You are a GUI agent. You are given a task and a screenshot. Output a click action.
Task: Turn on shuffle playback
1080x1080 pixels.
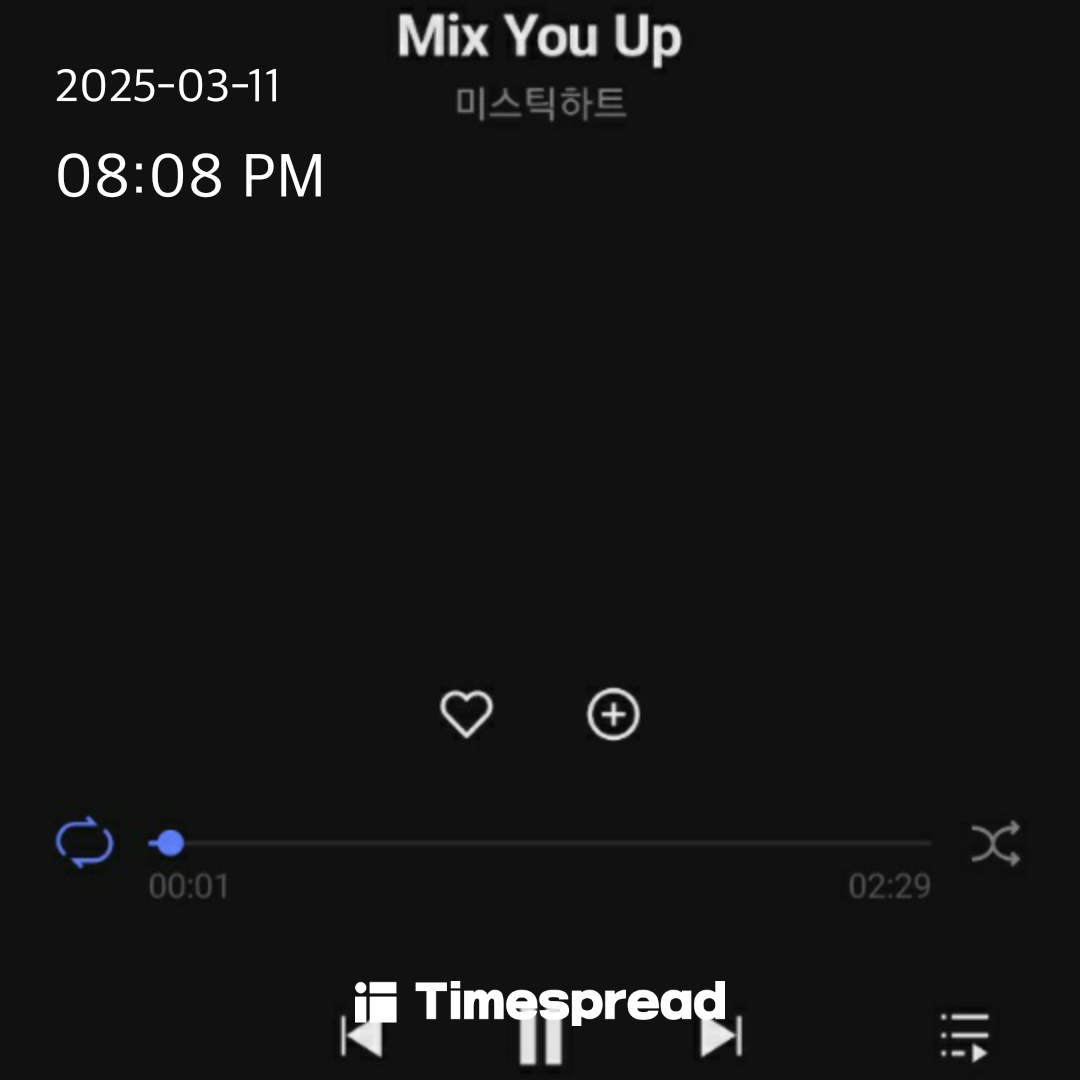point(995,844)
